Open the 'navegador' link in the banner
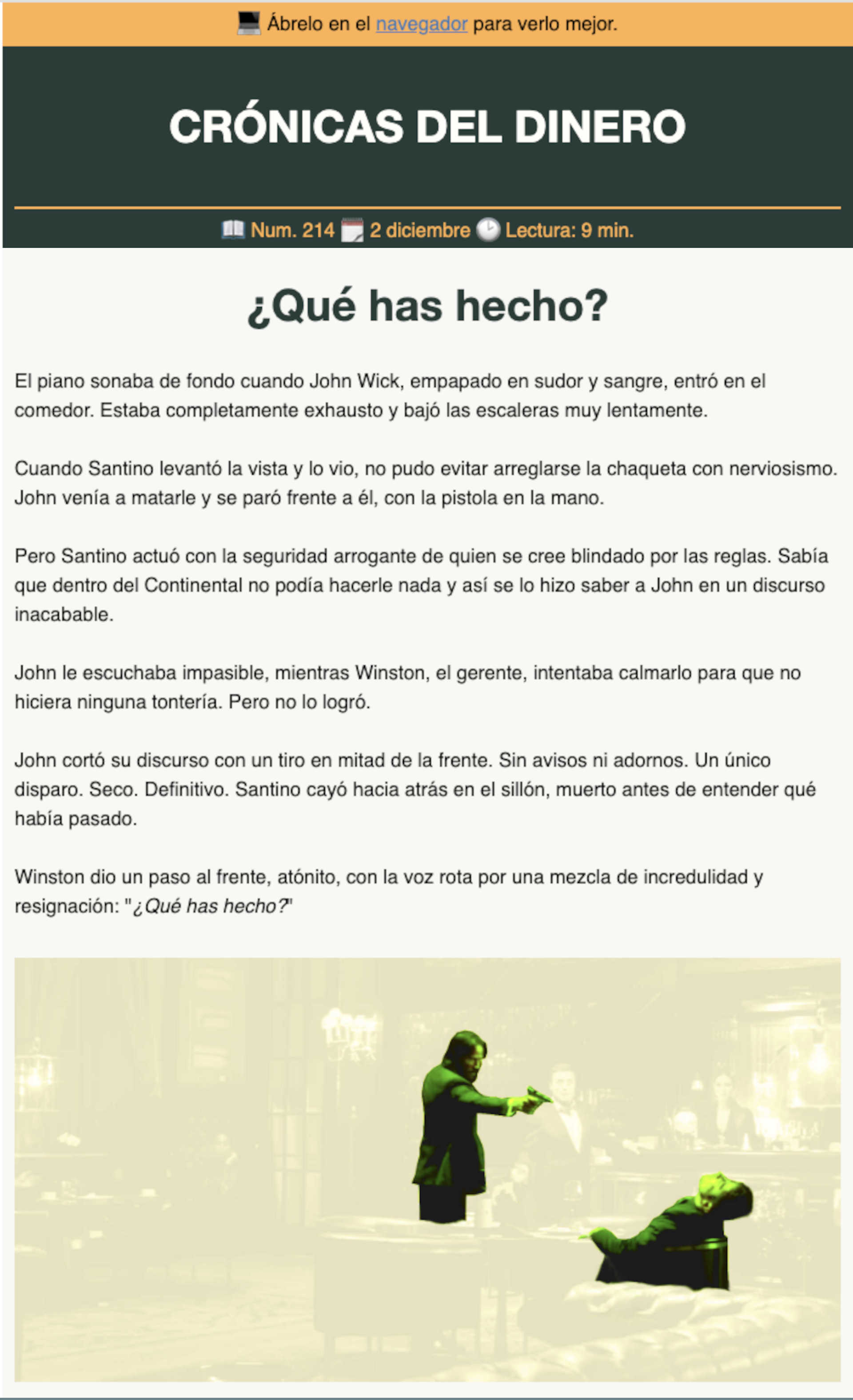 coord(421,24)
